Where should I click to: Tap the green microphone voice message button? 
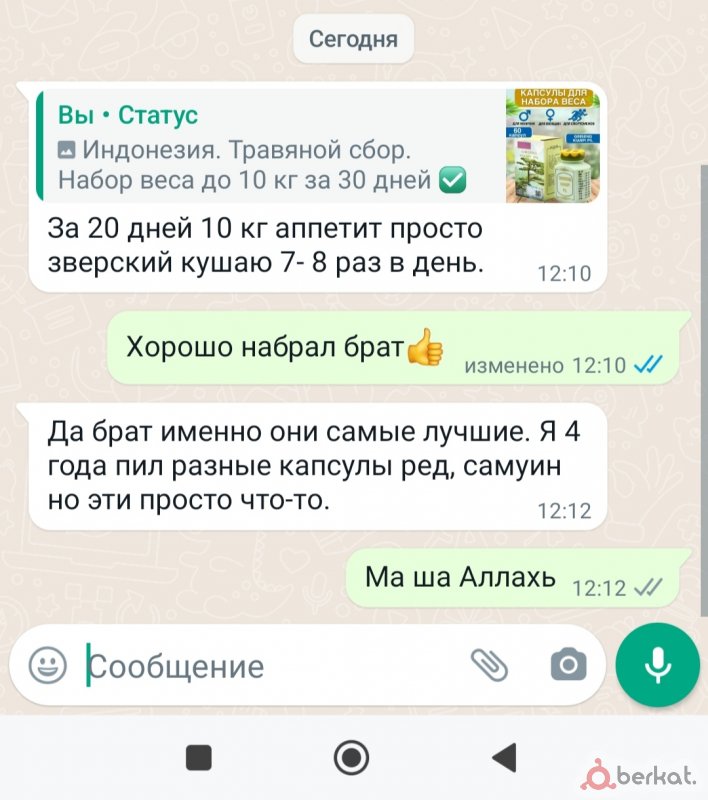(x=657, y=664)
